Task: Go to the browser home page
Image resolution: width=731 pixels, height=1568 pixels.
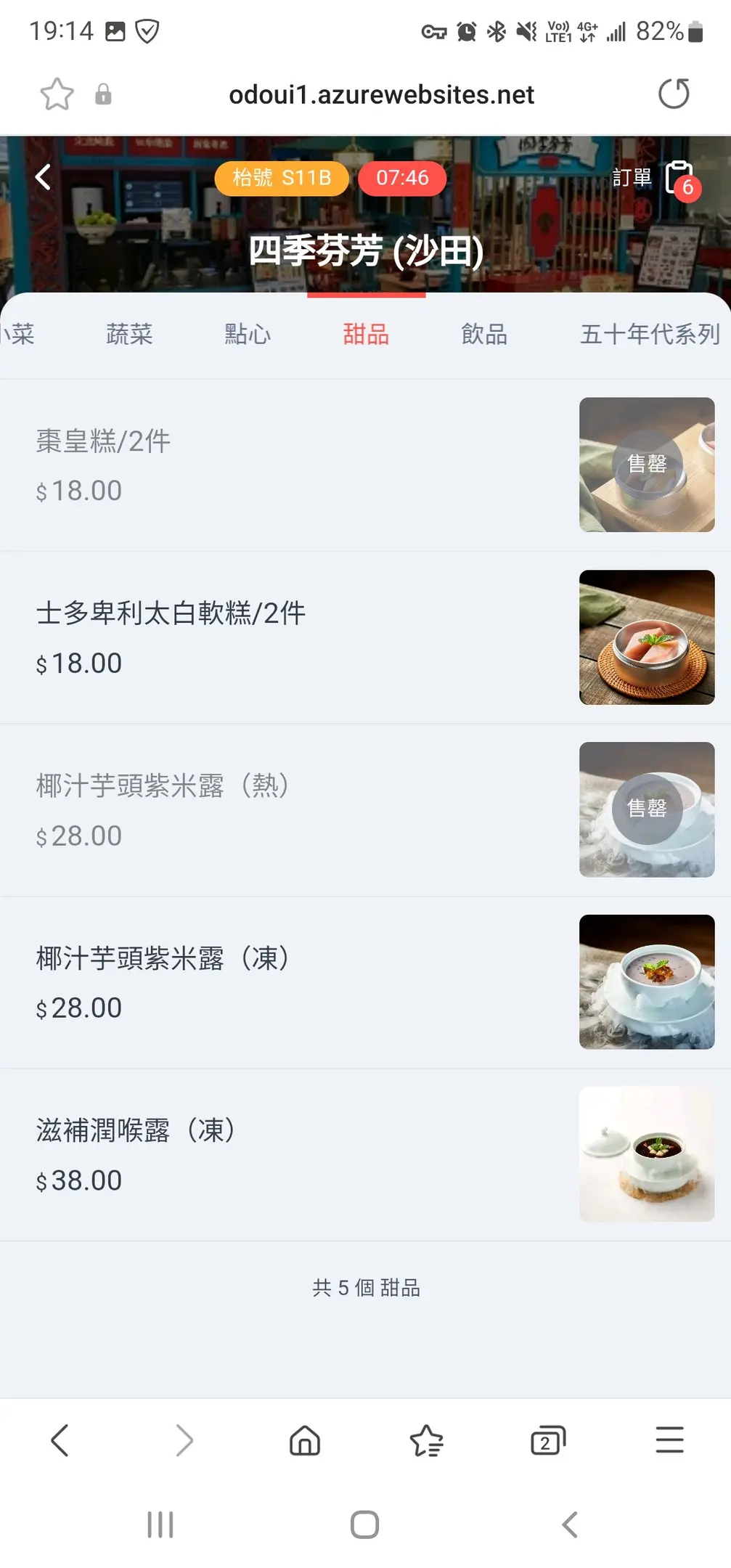Action: (305, 1440)
